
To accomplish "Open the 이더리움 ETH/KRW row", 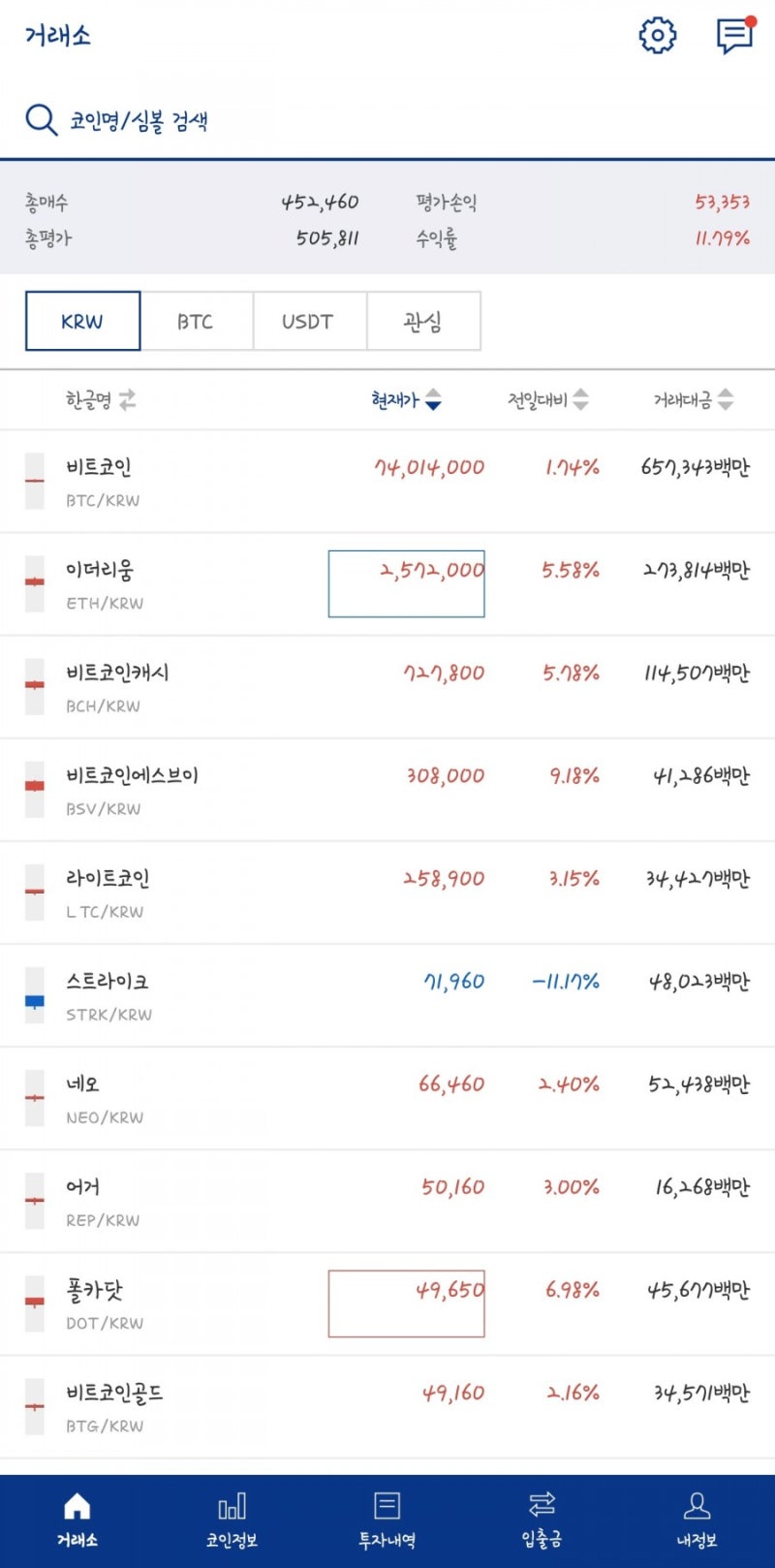I will pyautogui.click(x=387, y=584).
